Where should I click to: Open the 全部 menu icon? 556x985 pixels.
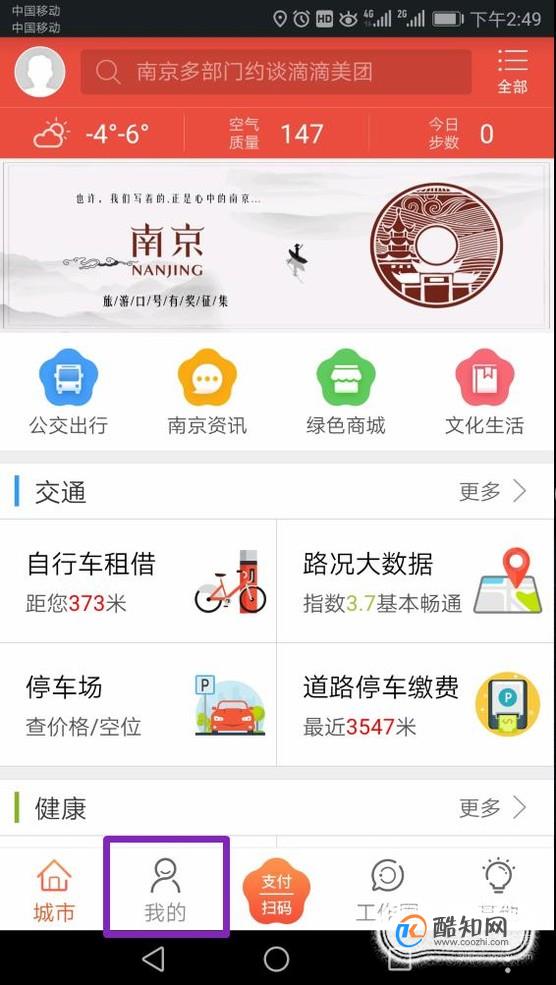pos(512,71)
